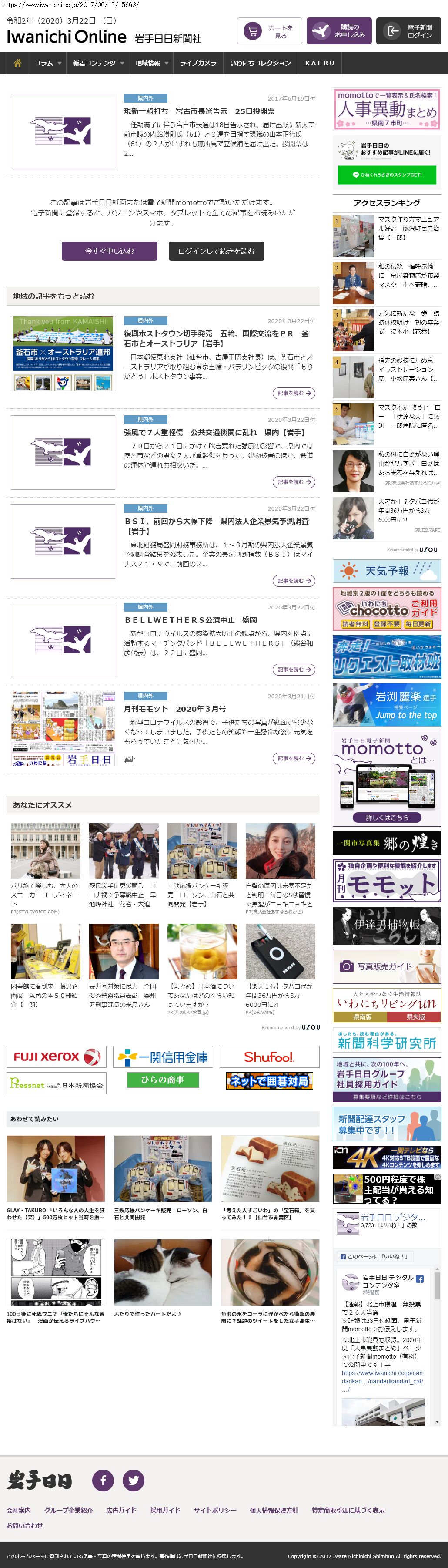Open the カートを見る cart button
The width and height of the screenshot is (448, 1568).
269,32
